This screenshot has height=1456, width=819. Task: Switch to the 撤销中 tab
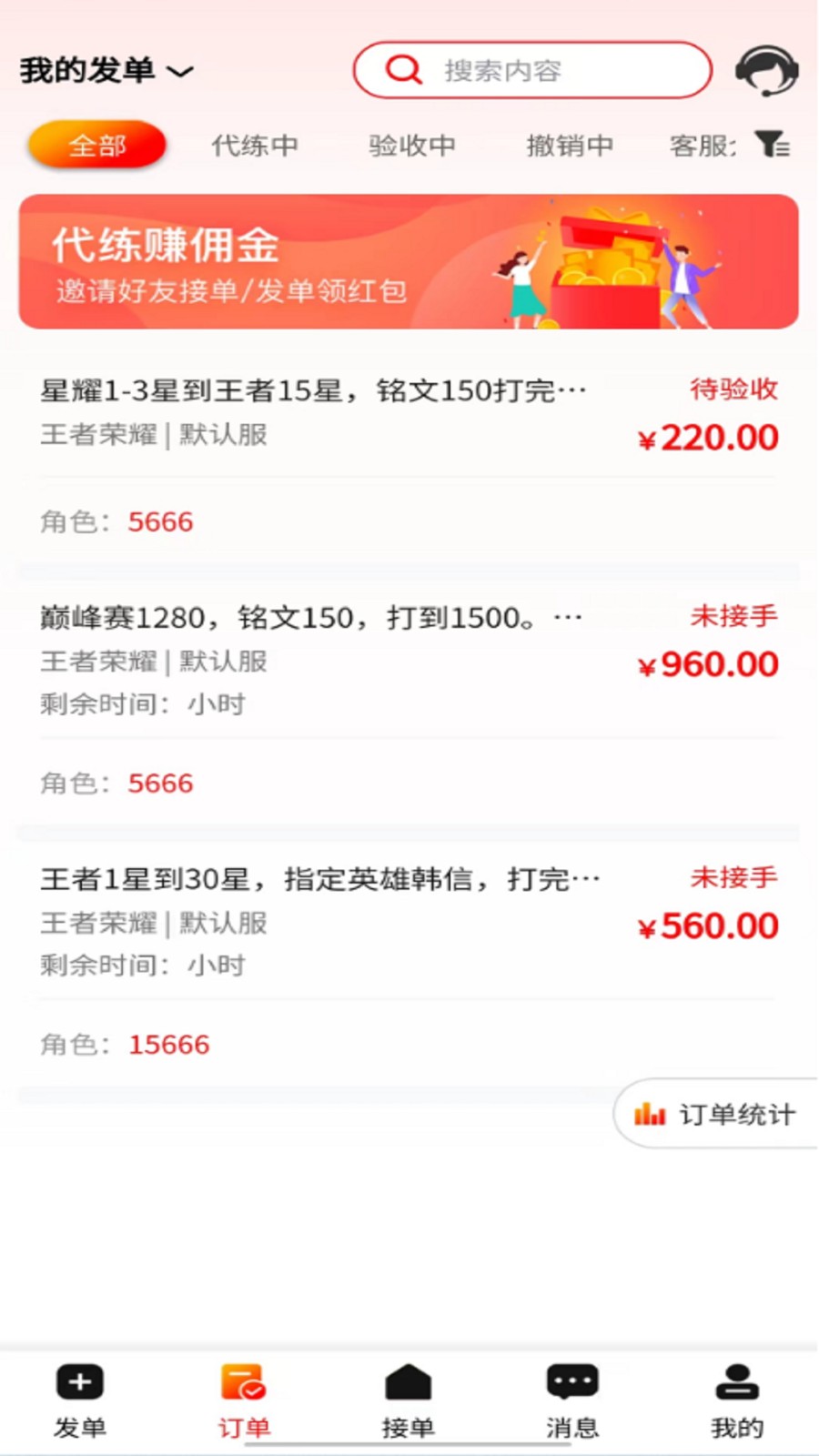coord(570,146)
